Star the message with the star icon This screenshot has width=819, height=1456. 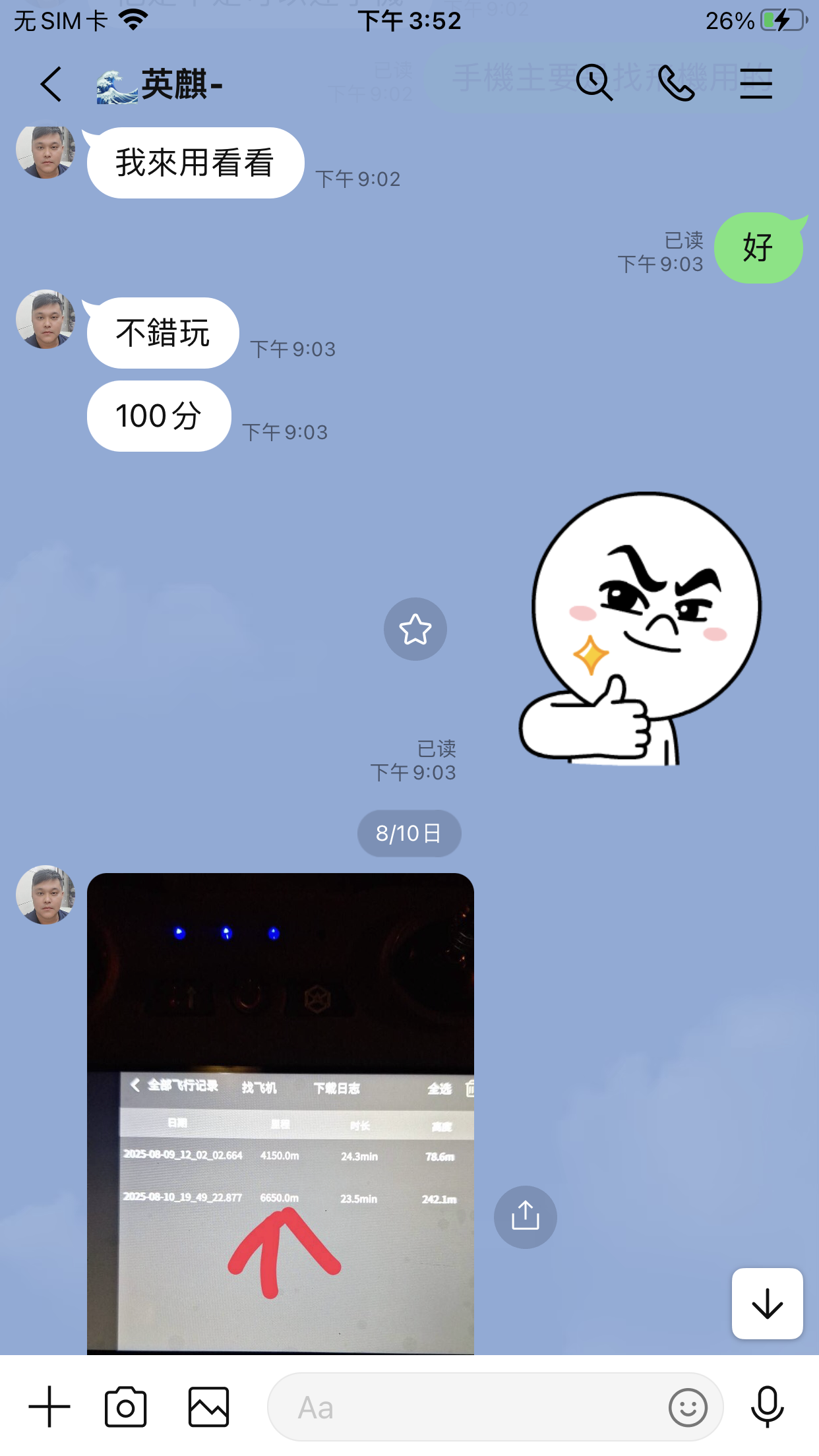coord(415,629)
